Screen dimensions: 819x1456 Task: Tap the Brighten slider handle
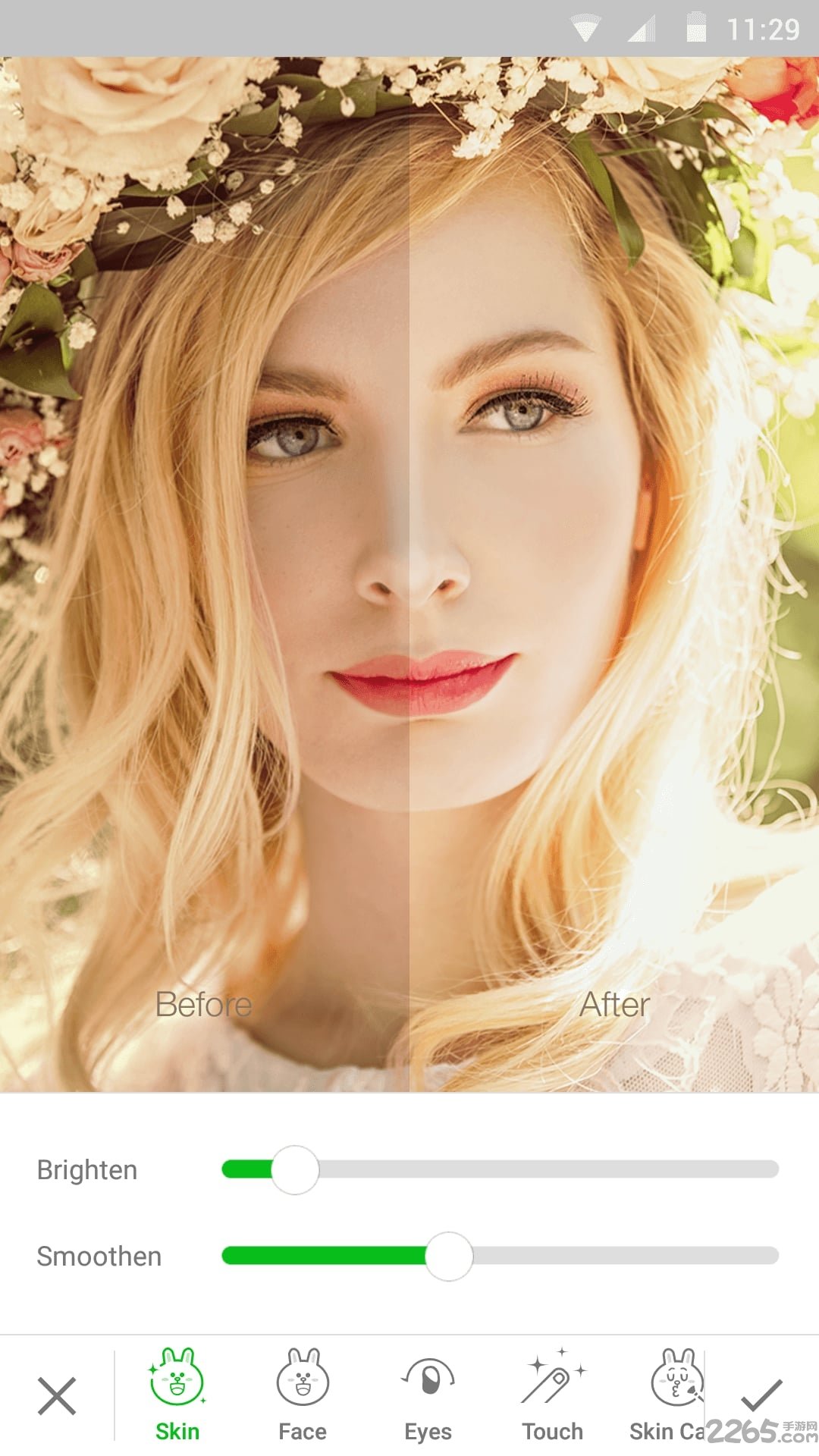295,1169
